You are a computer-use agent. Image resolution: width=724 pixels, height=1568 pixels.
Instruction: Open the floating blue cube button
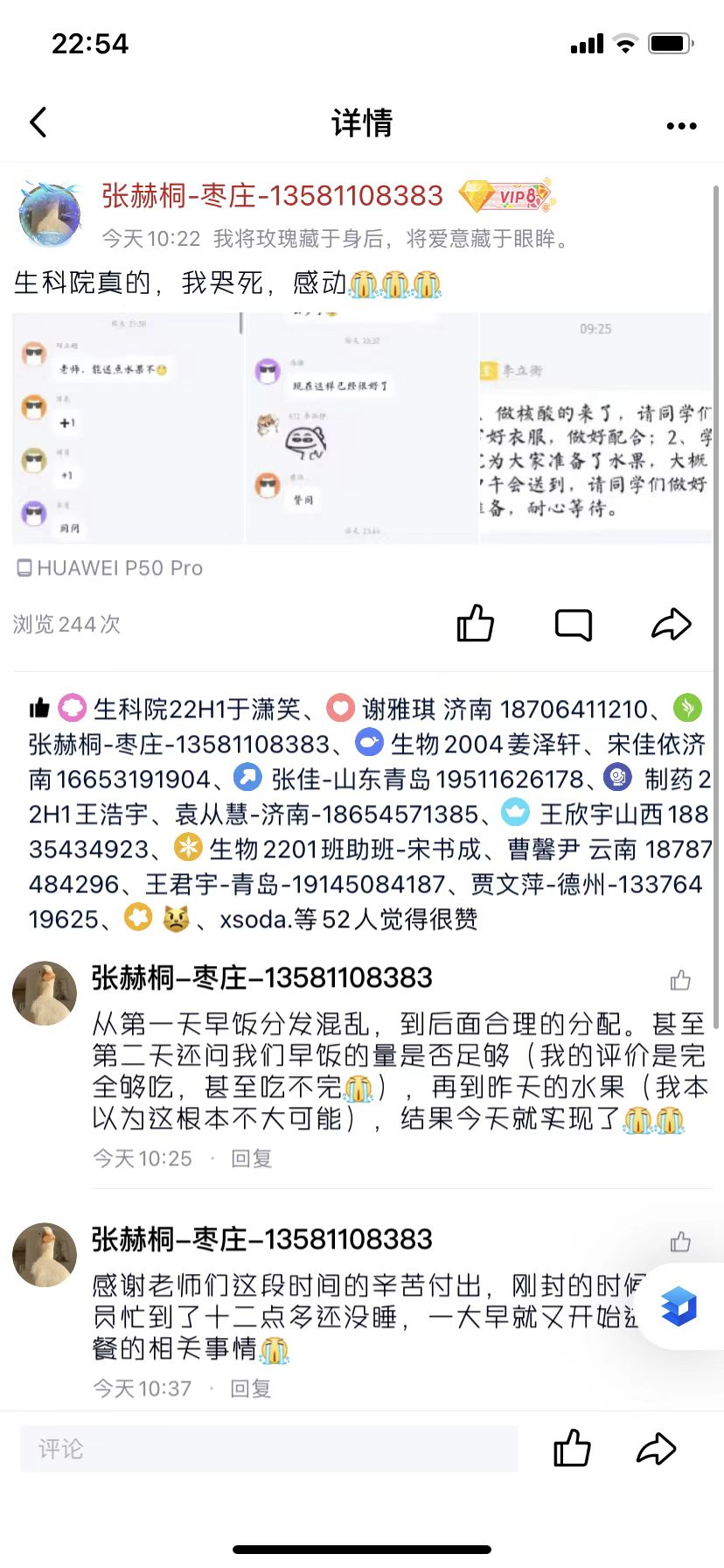click(x=679, y=1307)
